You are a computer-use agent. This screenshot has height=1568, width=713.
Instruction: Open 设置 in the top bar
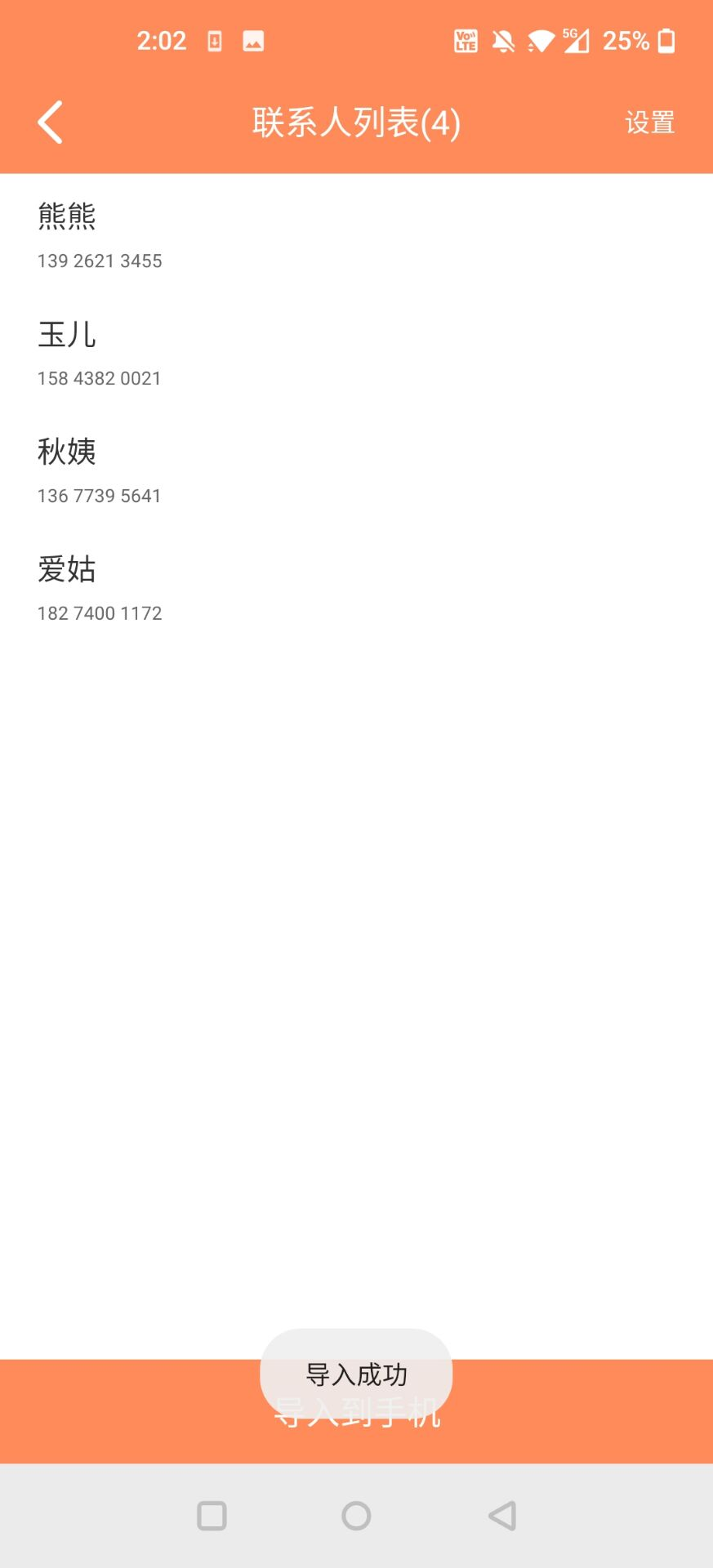[x=649, y=122]
